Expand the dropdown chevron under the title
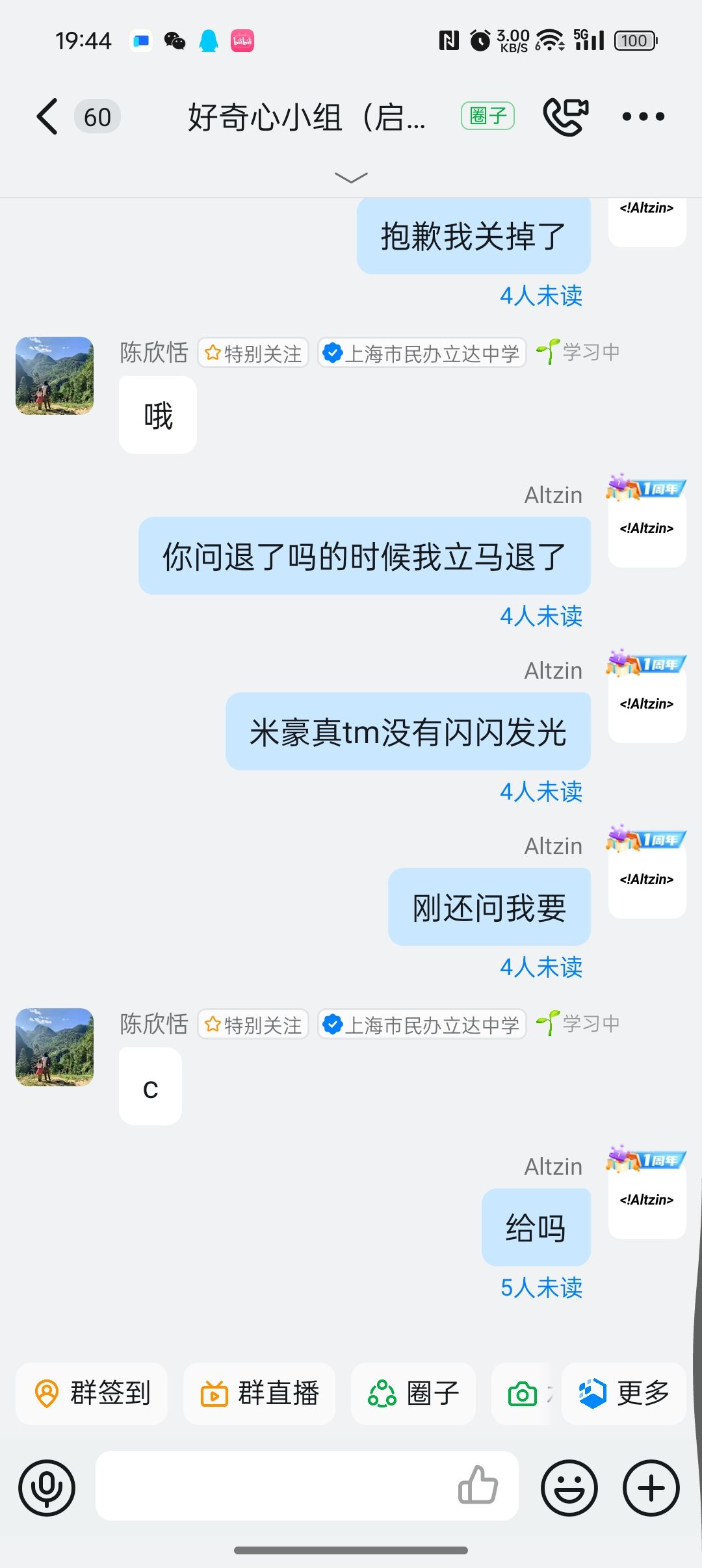The width and height of the screenshot is (702, 1568). coord(351,177)
